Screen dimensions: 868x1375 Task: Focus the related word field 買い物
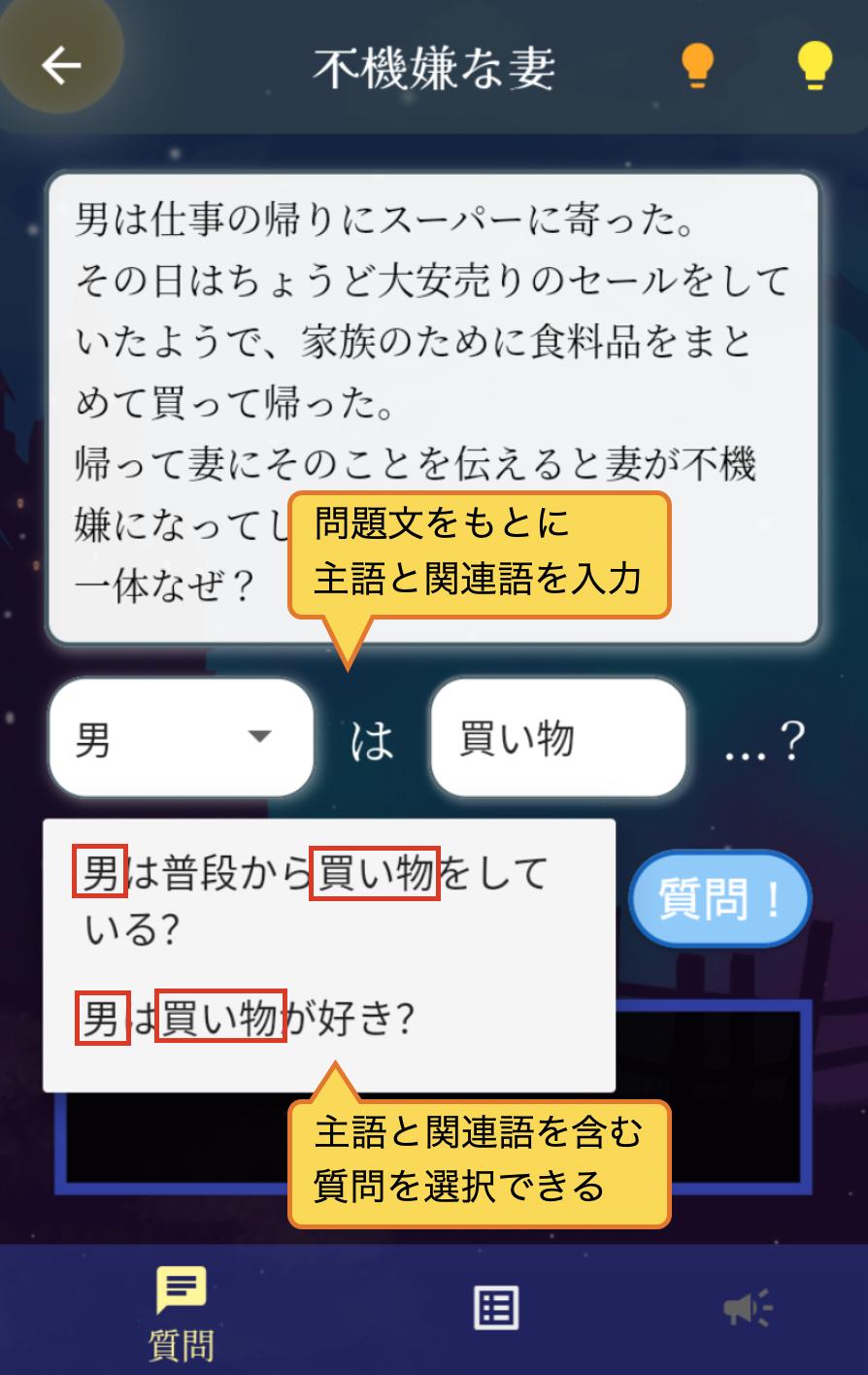coord(558,738)
